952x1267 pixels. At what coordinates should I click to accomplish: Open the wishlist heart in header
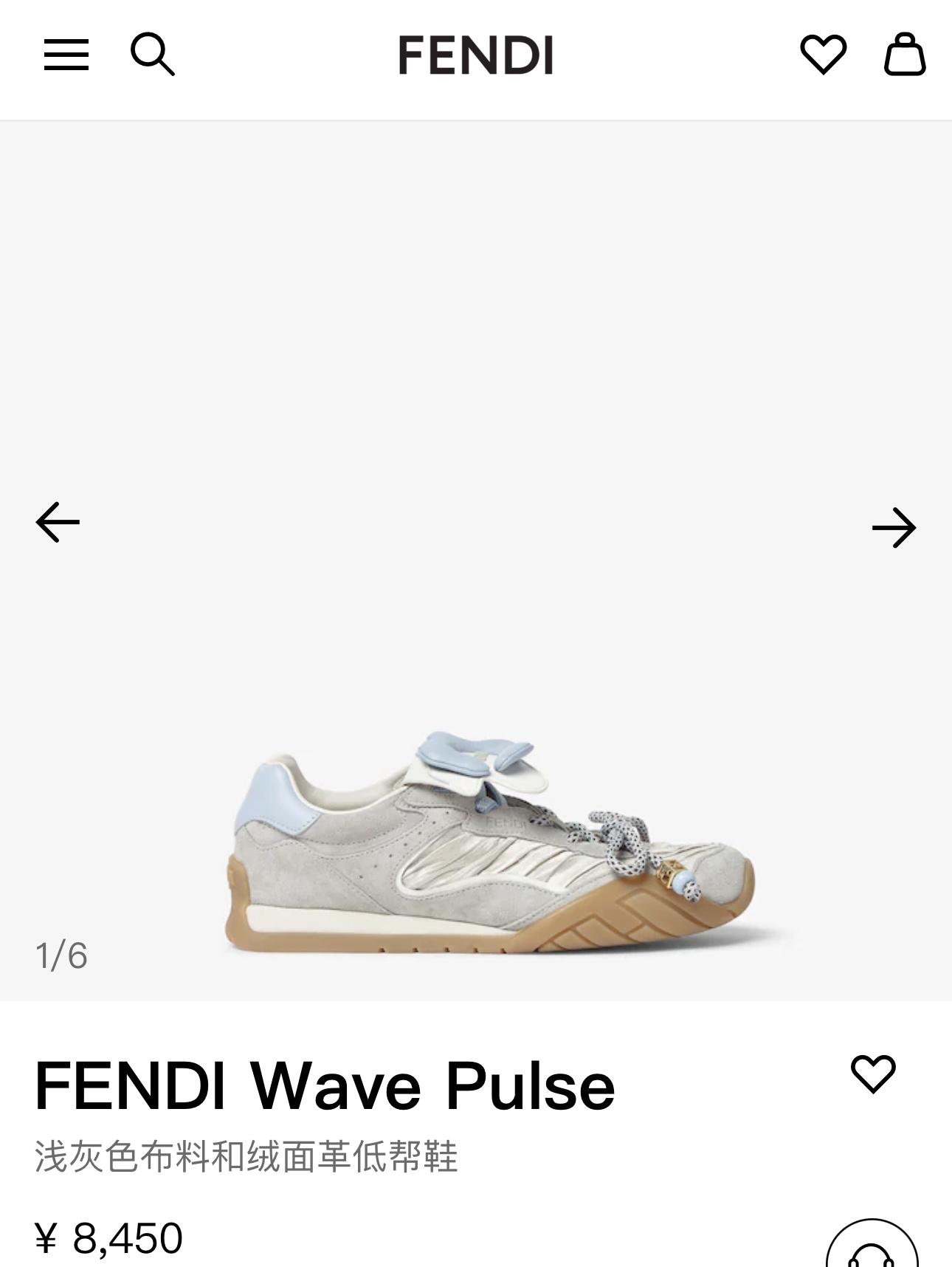[x=823, y=55]
